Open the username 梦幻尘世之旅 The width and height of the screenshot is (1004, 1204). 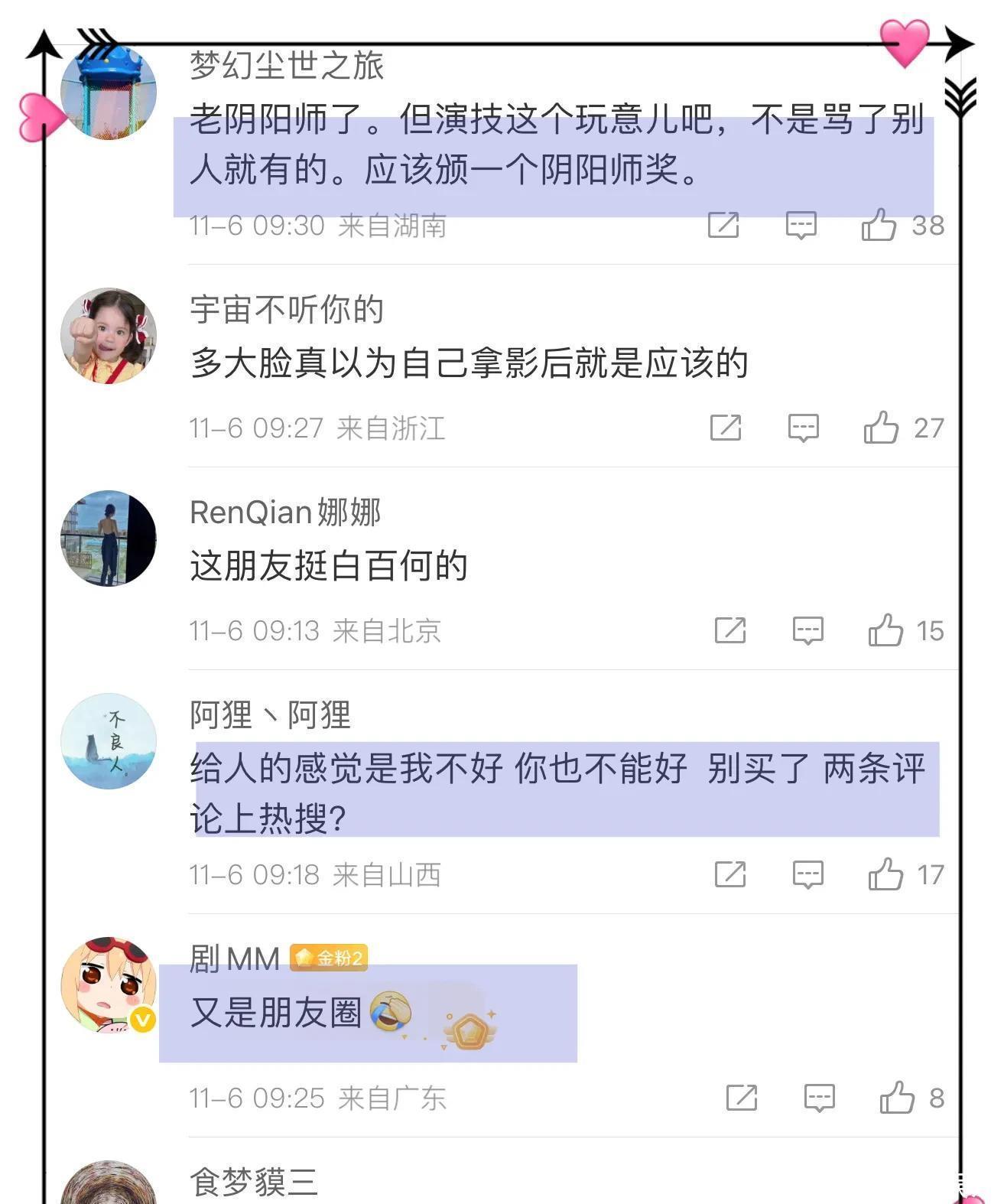point(286,66)
